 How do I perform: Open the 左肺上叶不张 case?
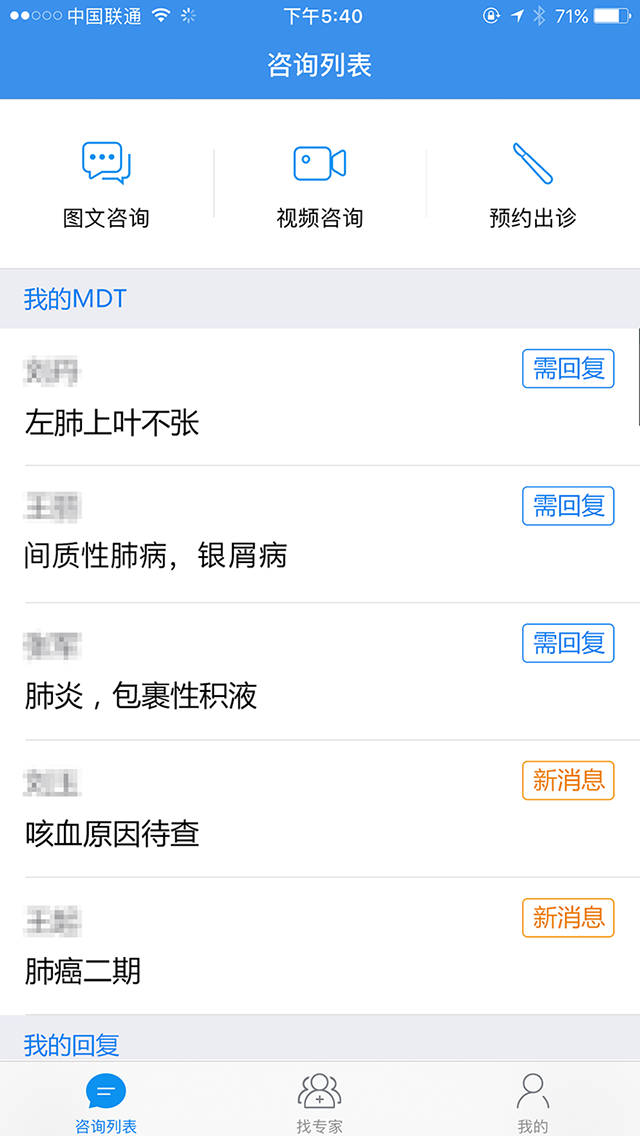(x=112, y=423)
